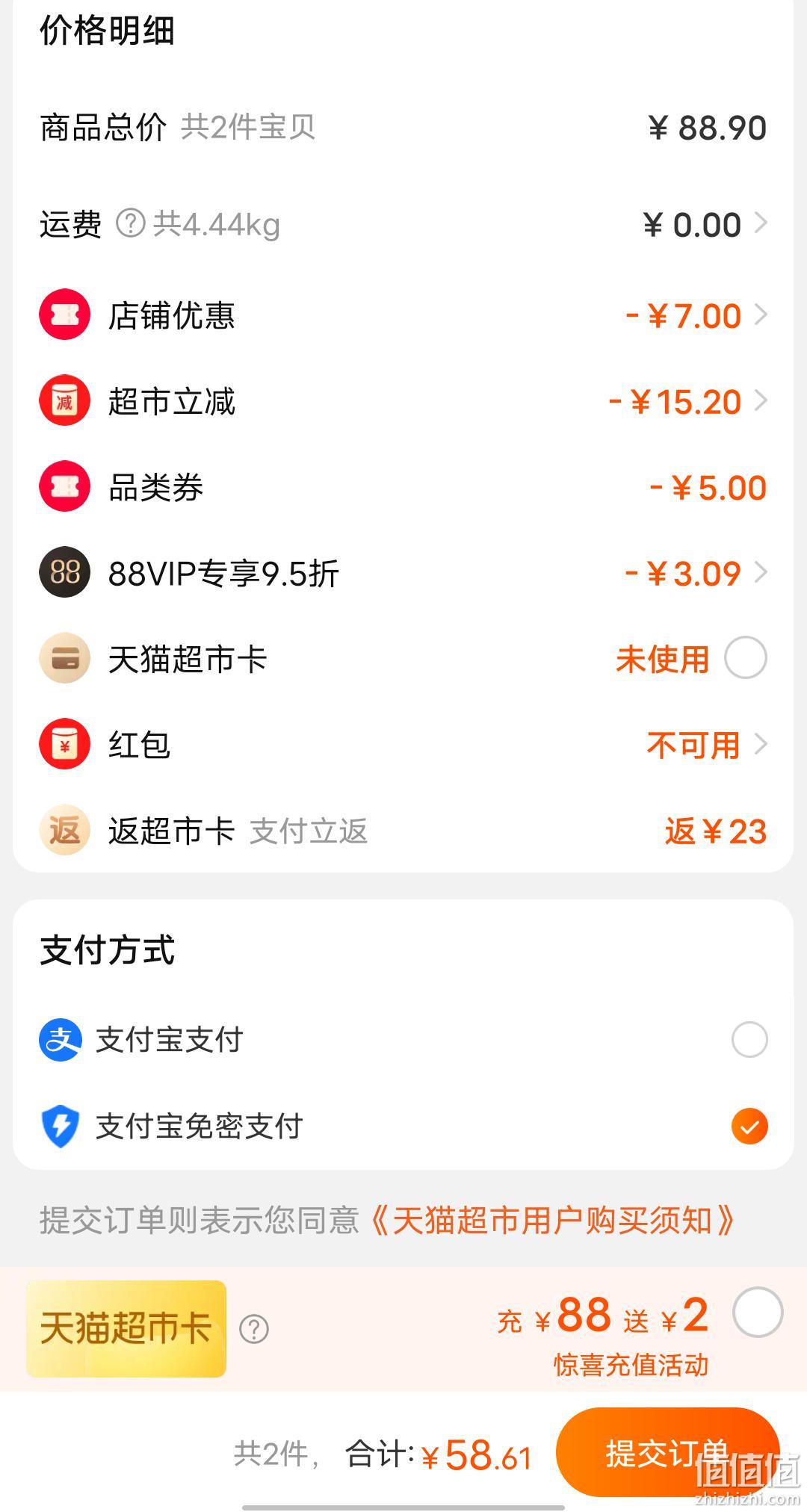Tap the question mark beside 运费
Screen dimensions: 807x1512
point(130,223)
